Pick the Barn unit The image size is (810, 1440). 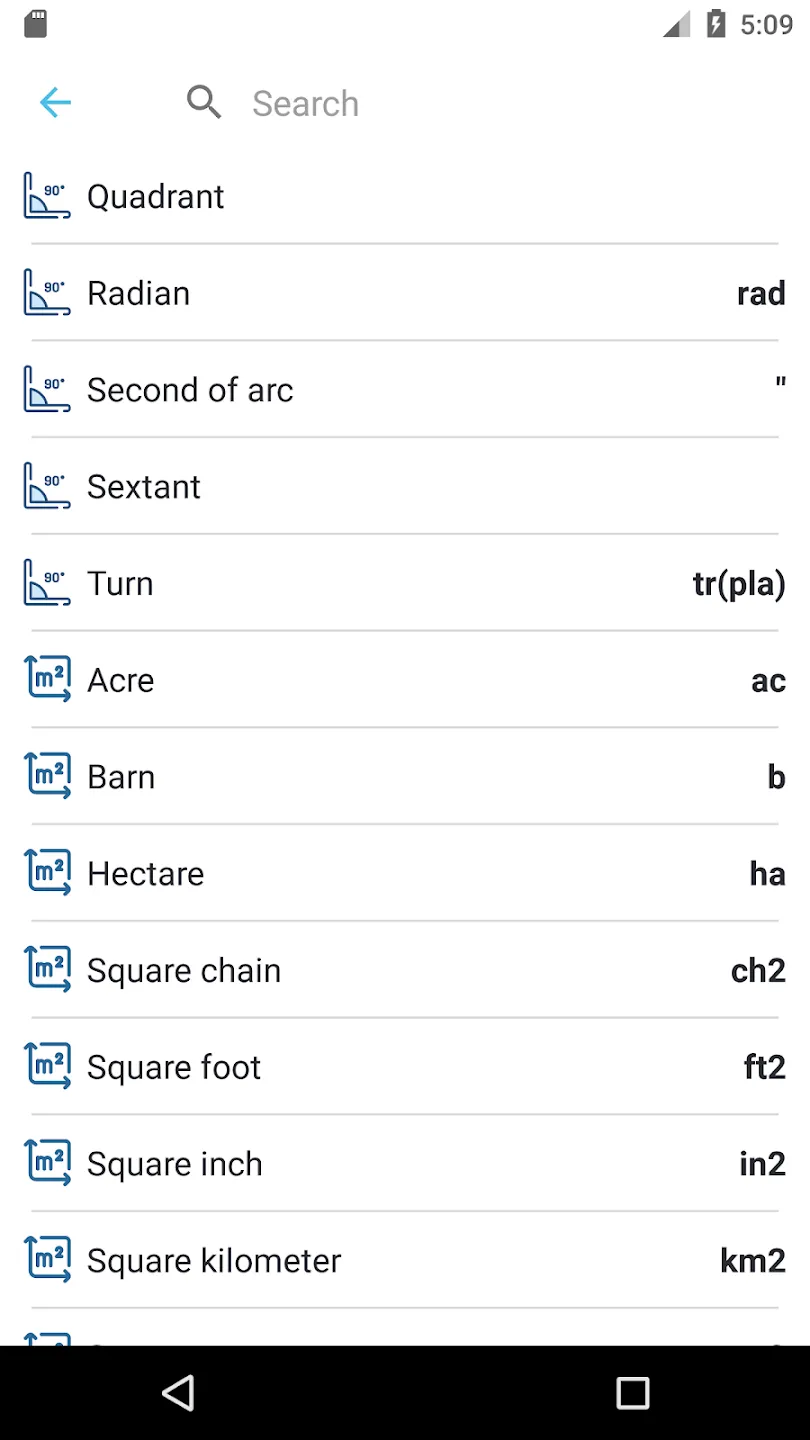[x=405, y=778]
